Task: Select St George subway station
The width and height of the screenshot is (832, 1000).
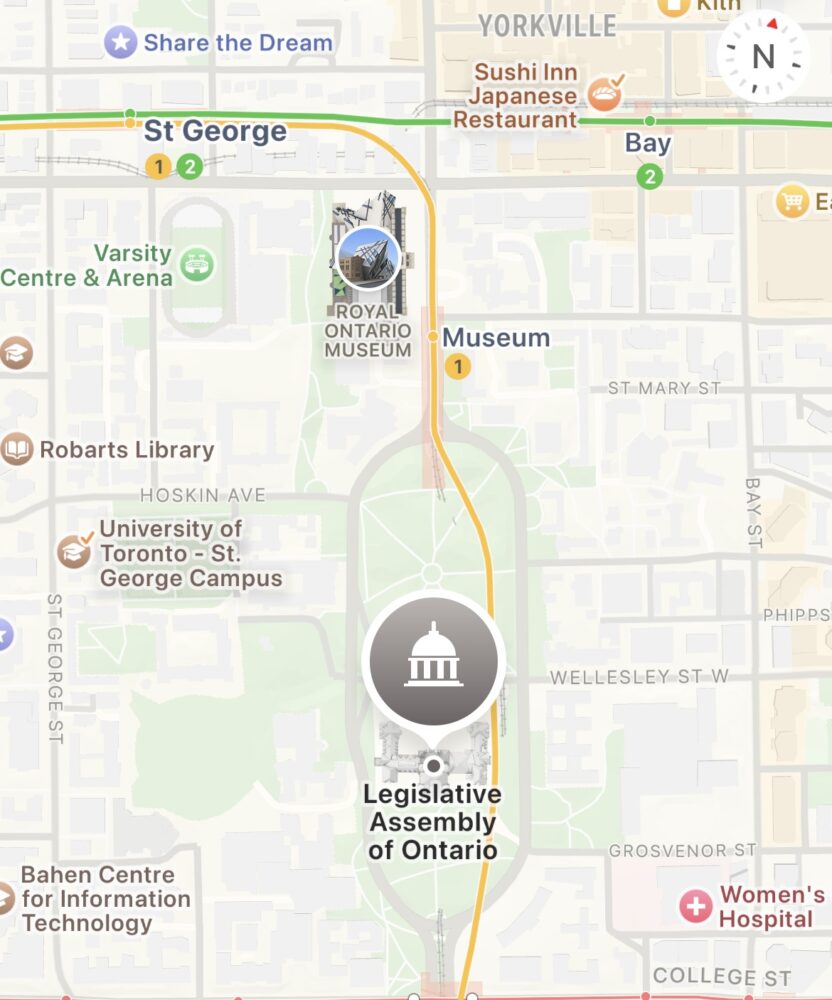Action: (x=158, y=166)
